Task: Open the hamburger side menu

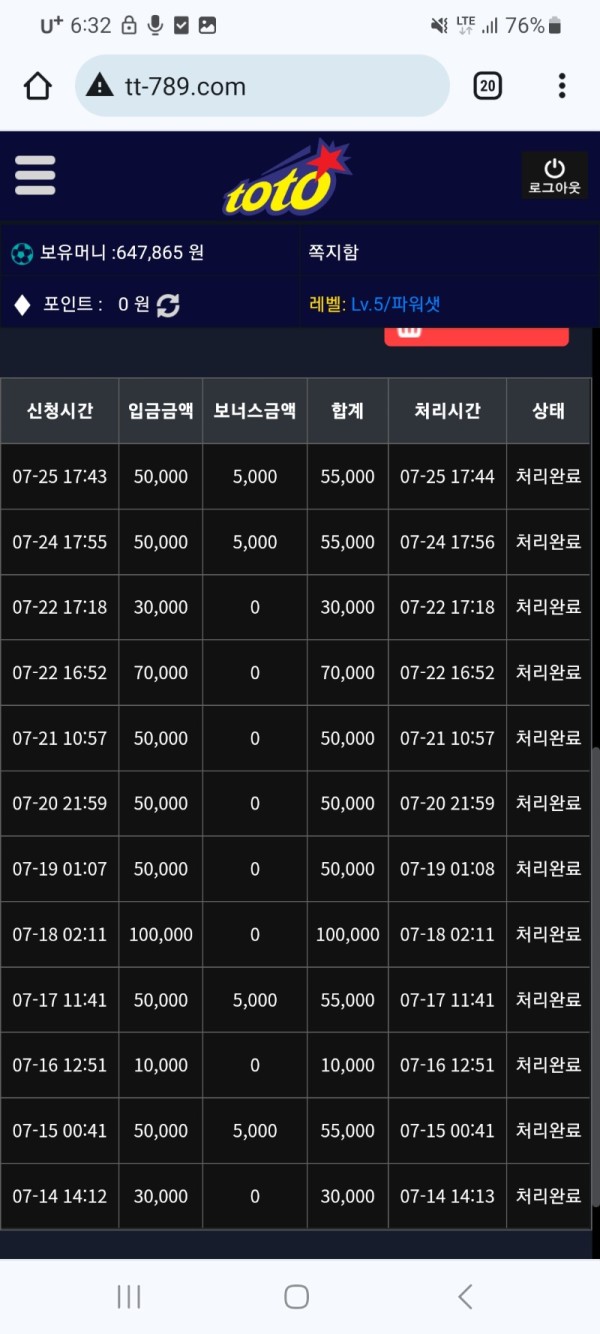Action: pyautogui.click(x=35, y=176)
